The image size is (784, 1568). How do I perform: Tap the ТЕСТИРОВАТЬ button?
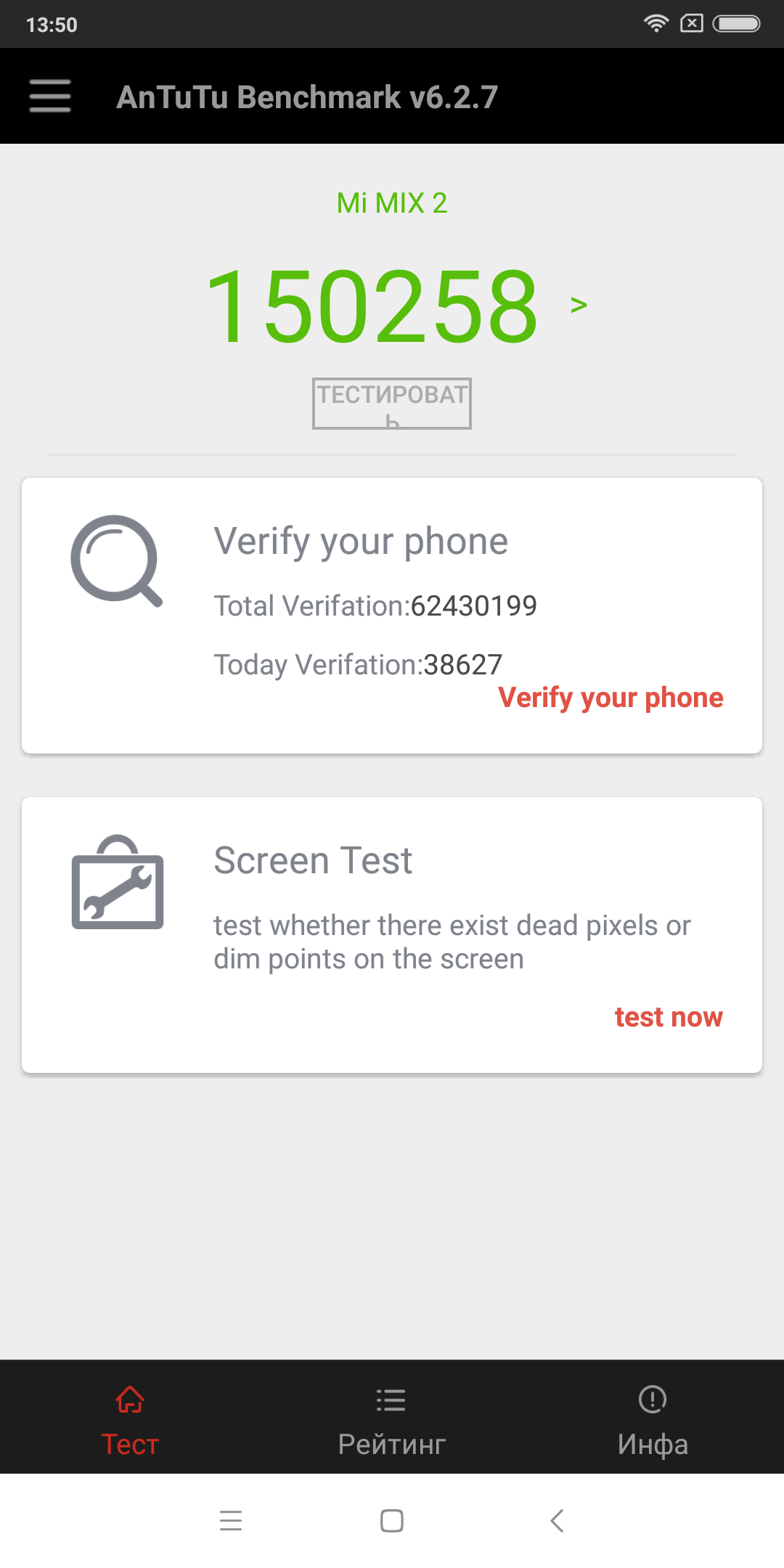coord(392,403)
